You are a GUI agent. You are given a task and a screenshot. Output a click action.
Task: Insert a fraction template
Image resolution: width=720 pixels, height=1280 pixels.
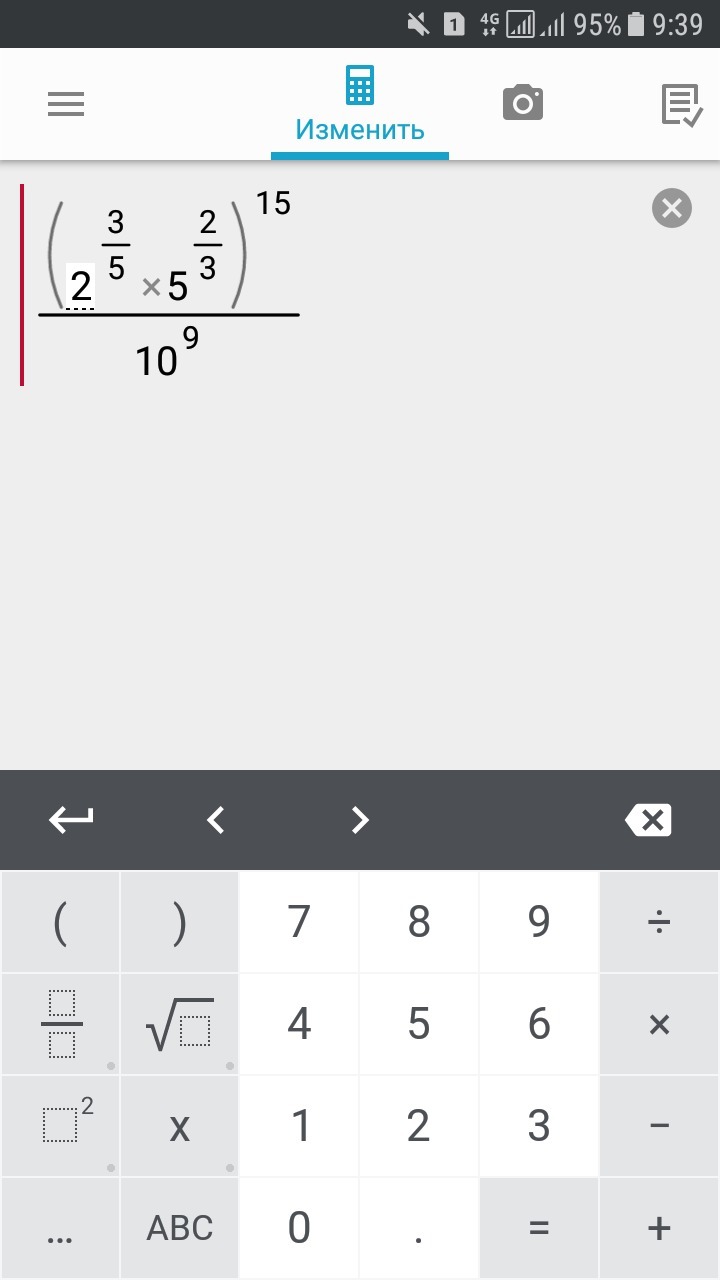pyautogui.click(x=61, y=1024)
